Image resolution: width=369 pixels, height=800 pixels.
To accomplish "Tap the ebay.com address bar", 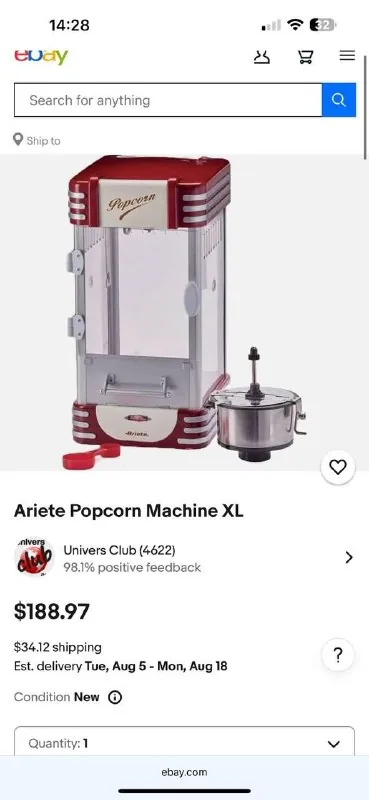I will pyautogui.click(x=184, y=772).
